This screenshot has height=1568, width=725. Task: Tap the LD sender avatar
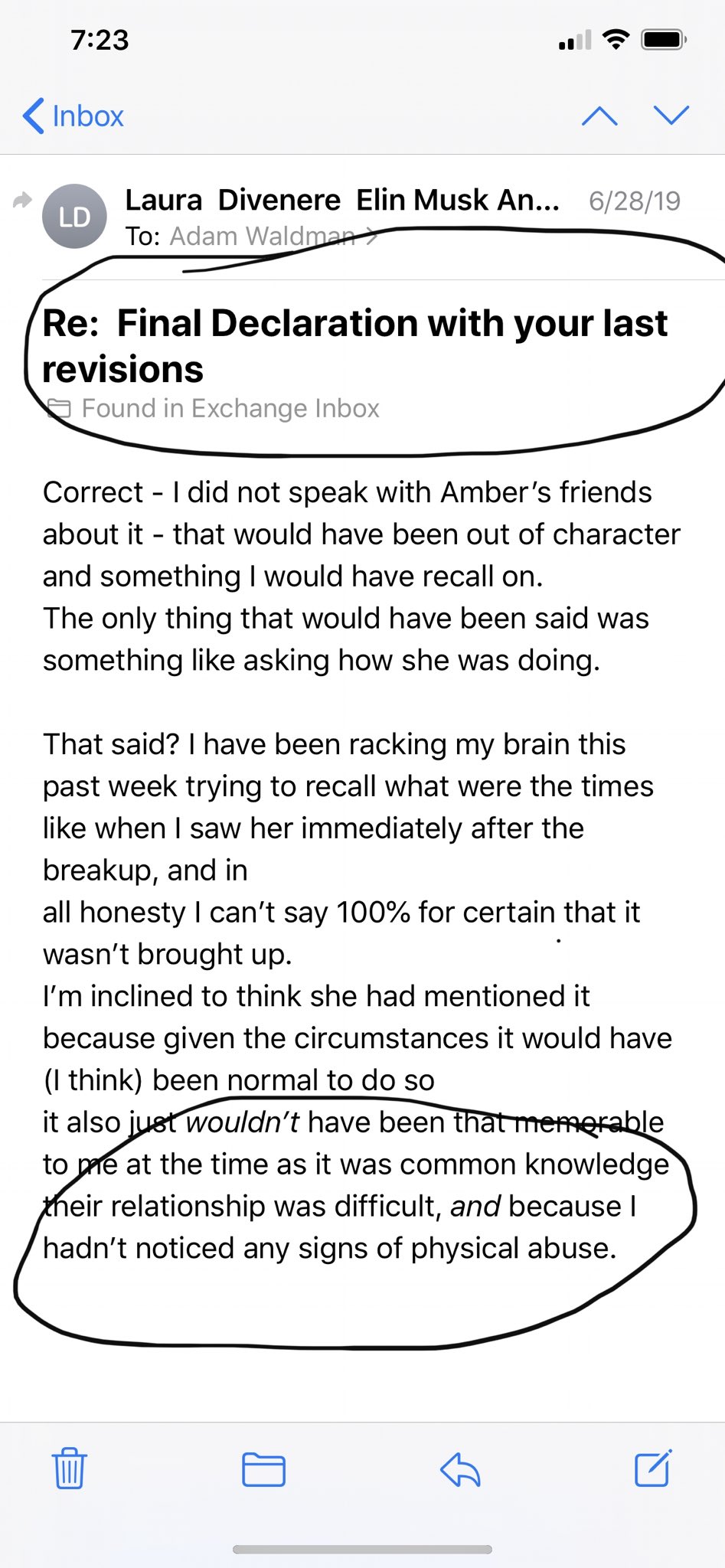pyautogui.click(x=74, y=217)
